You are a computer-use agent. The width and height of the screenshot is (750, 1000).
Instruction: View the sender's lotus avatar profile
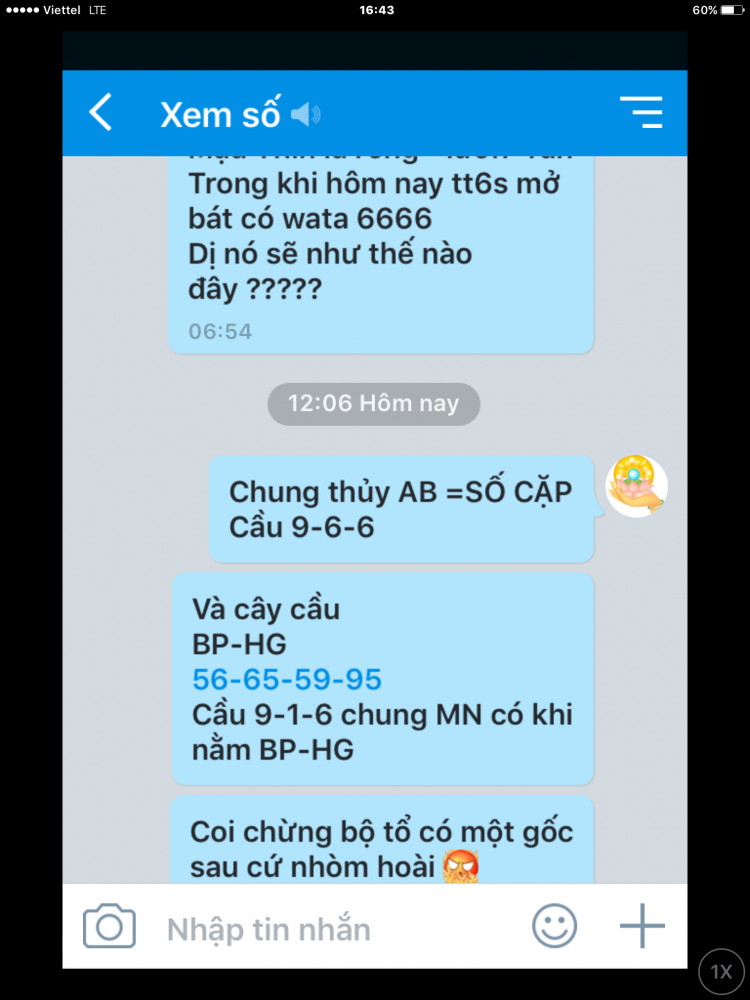[x=637, y=486]
